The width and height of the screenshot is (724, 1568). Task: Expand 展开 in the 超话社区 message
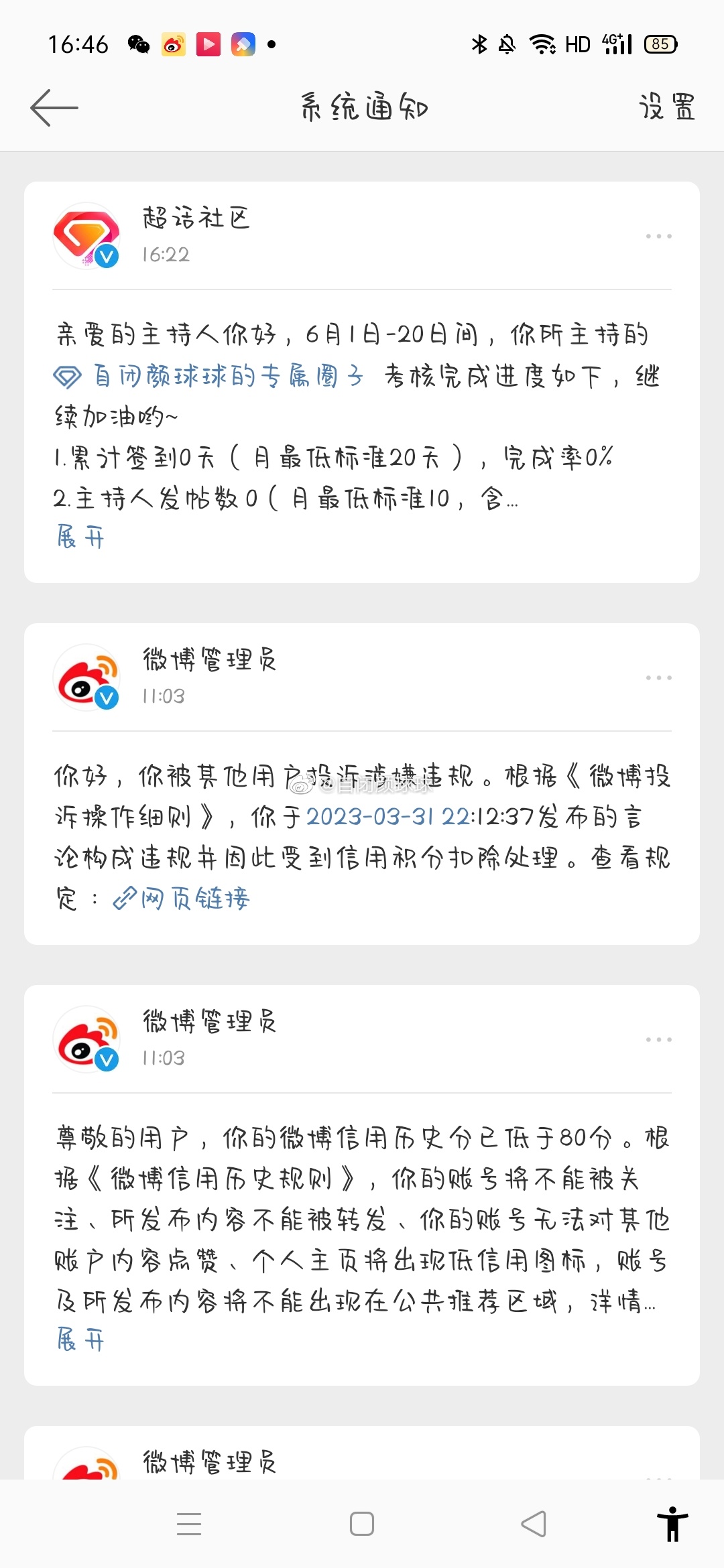tap(80, 537)
